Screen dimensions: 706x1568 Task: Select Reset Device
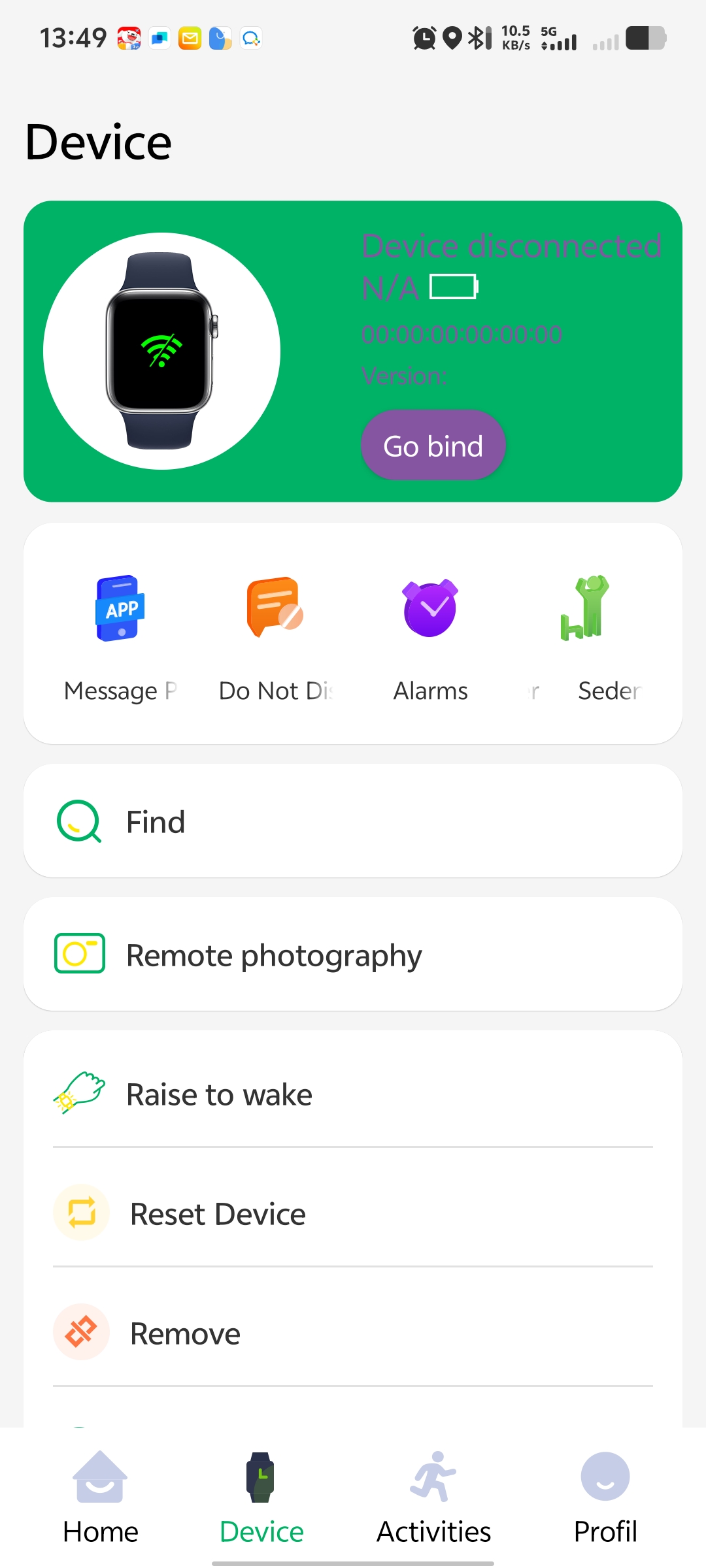353,1214
